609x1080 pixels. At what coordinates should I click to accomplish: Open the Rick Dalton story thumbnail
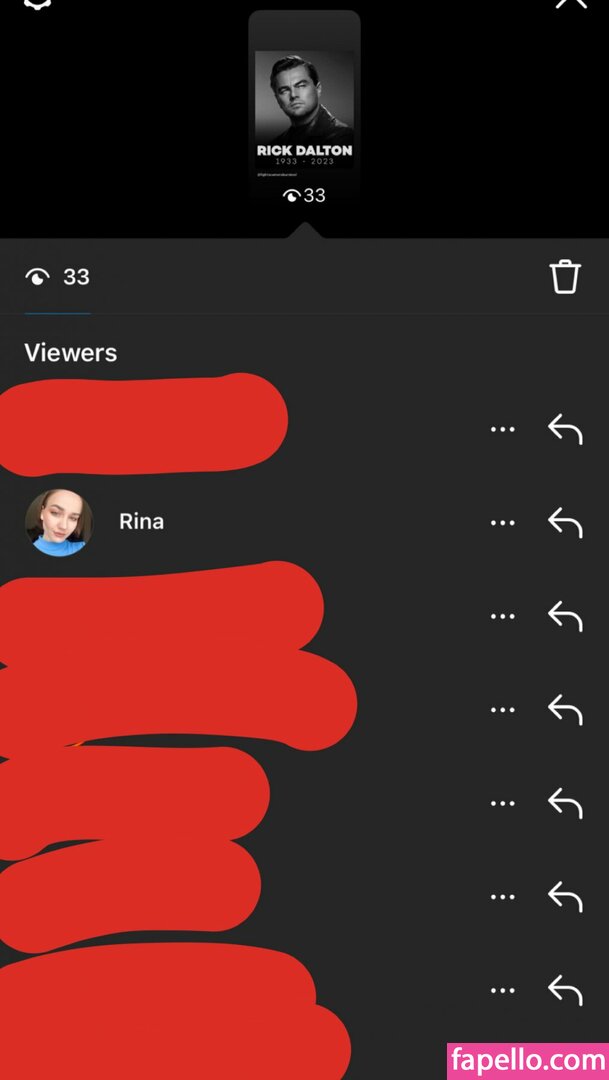pos(304,110)
